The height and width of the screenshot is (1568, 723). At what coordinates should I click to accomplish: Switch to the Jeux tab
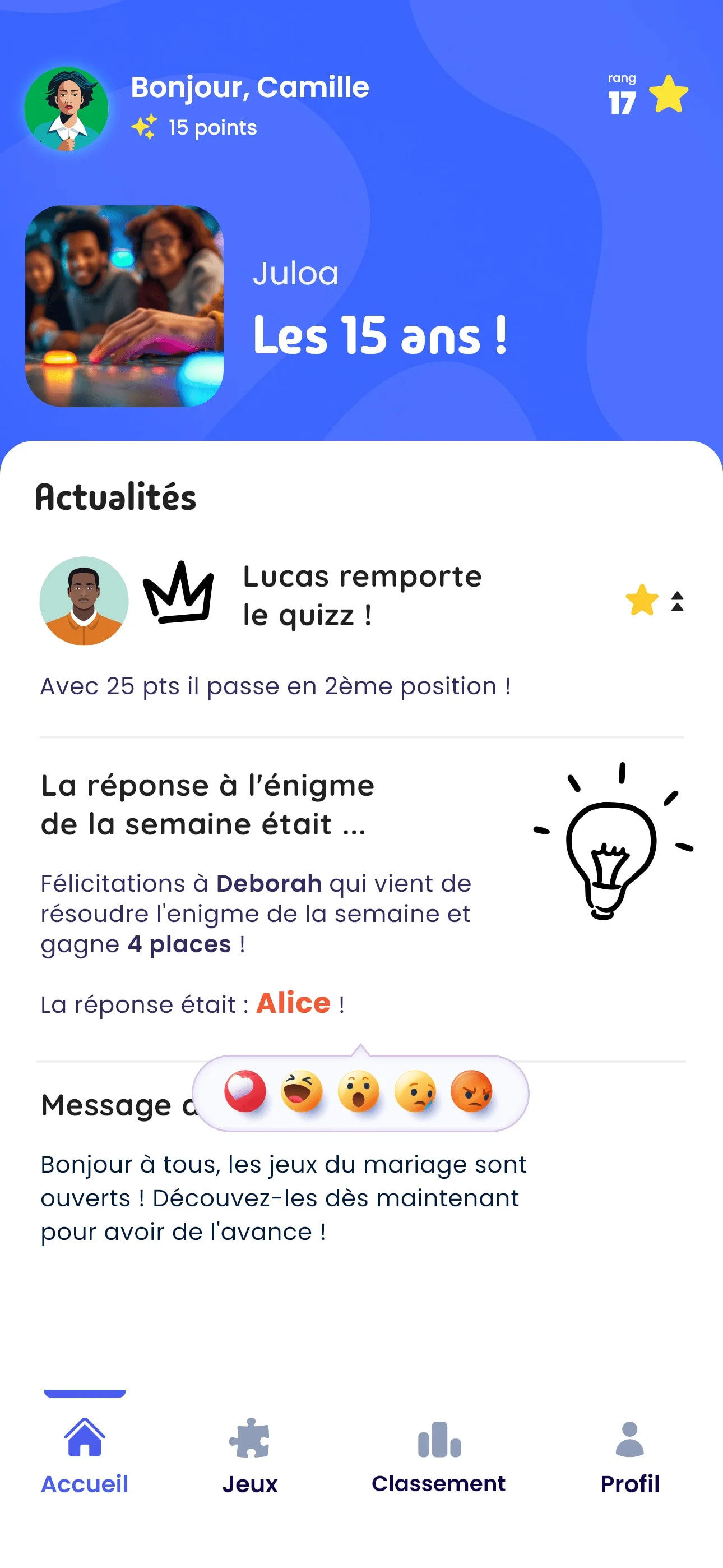pos(249,1455)
